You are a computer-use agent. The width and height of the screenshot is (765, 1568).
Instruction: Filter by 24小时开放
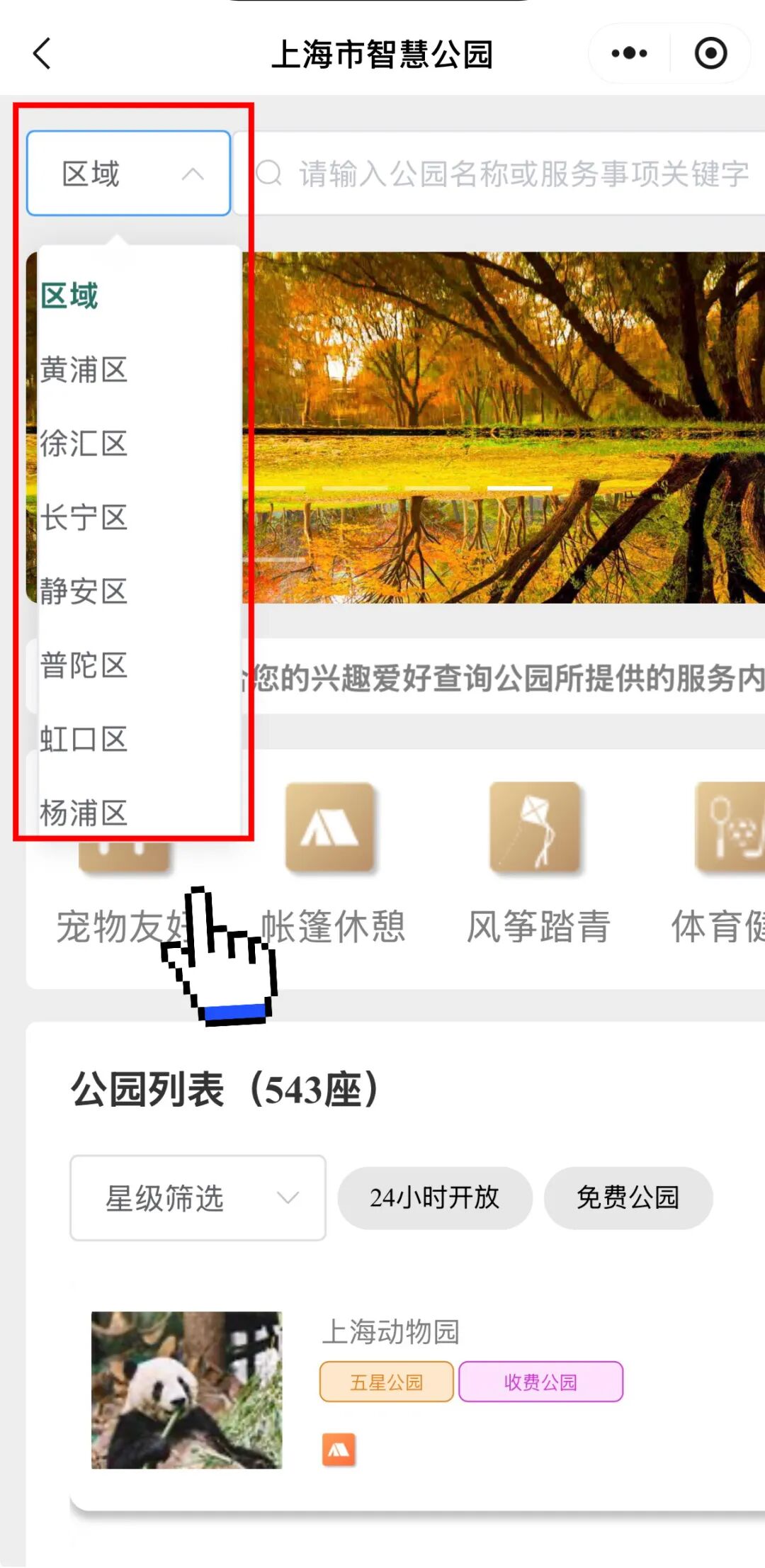(x=435, y=1197)
